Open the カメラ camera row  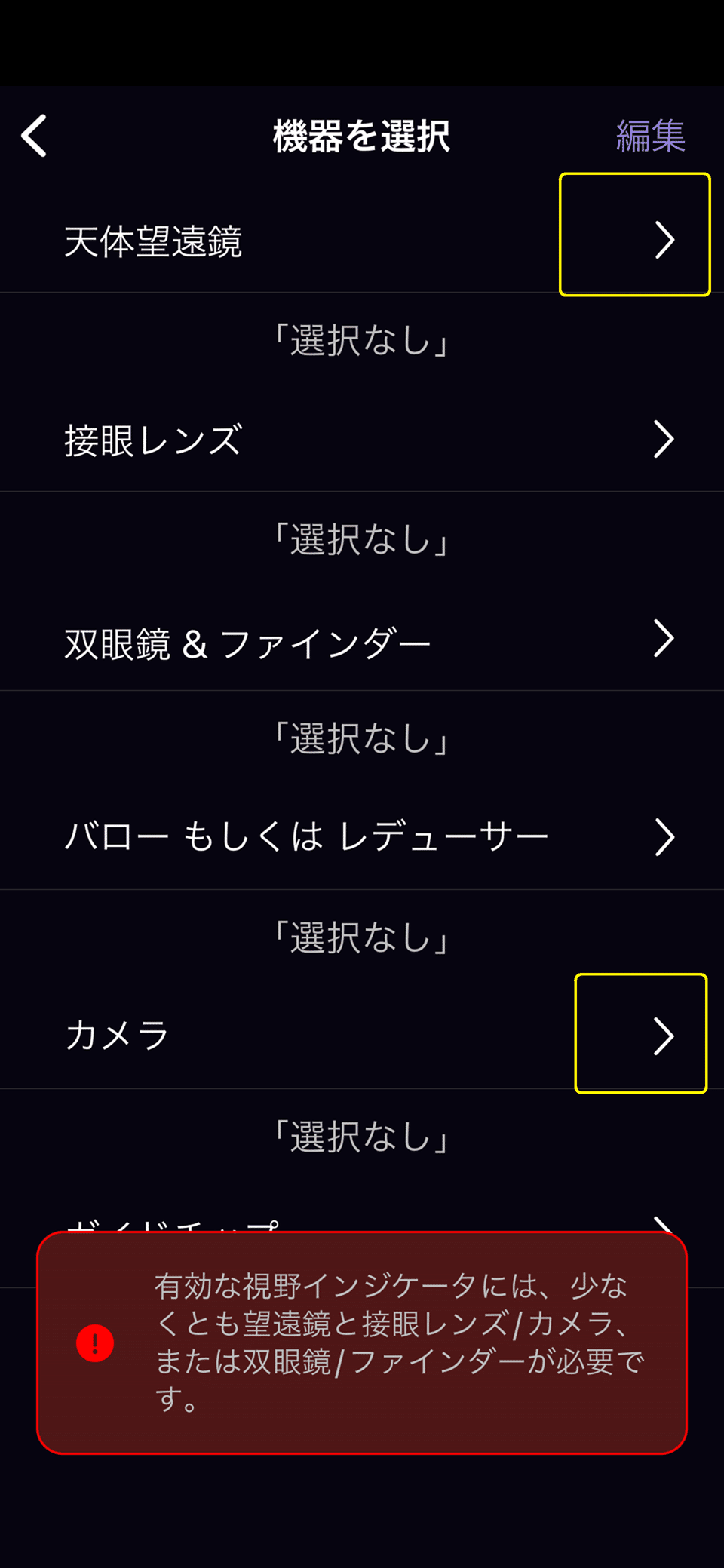pyautogui.click(x=362, y=1036)
